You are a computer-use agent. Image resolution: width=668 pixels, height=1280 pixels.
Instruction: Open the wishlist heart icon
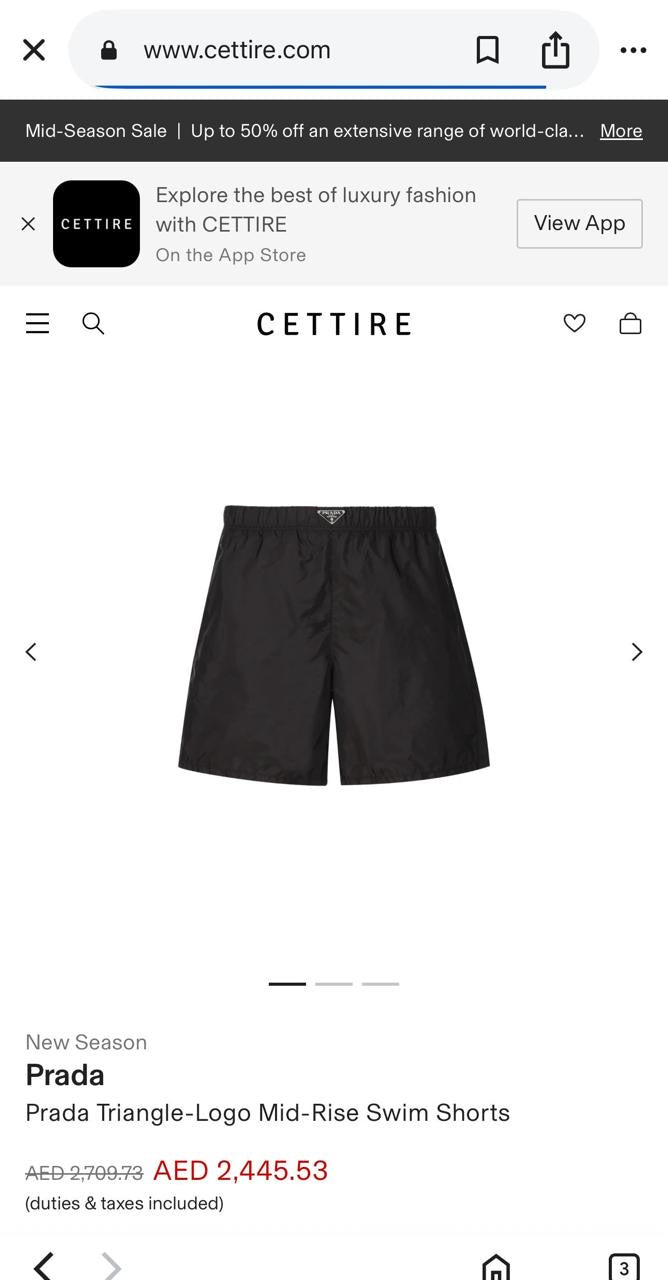[574, 323]
